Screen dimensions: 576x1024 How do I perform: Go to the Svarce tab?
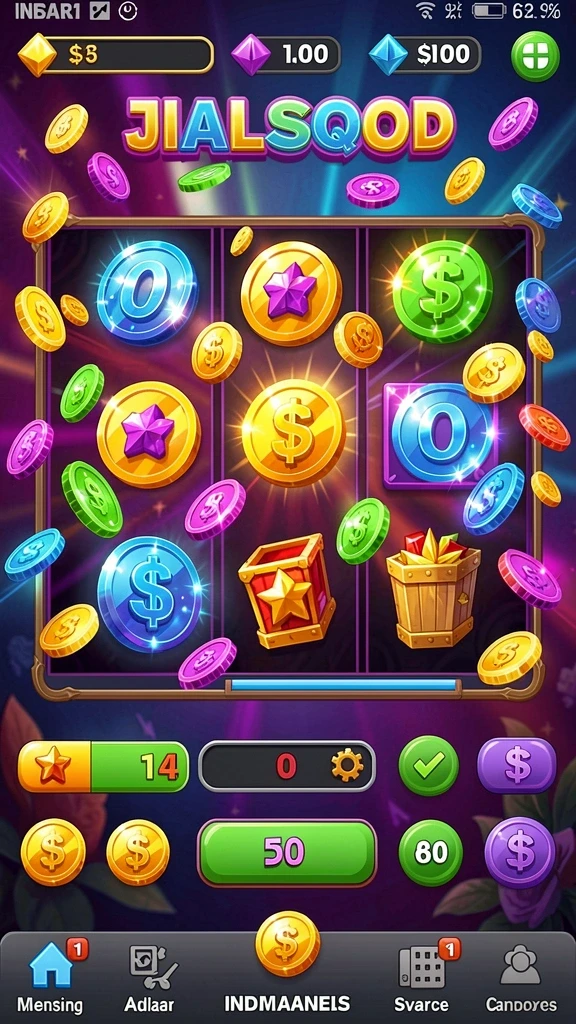coord(422,976)
